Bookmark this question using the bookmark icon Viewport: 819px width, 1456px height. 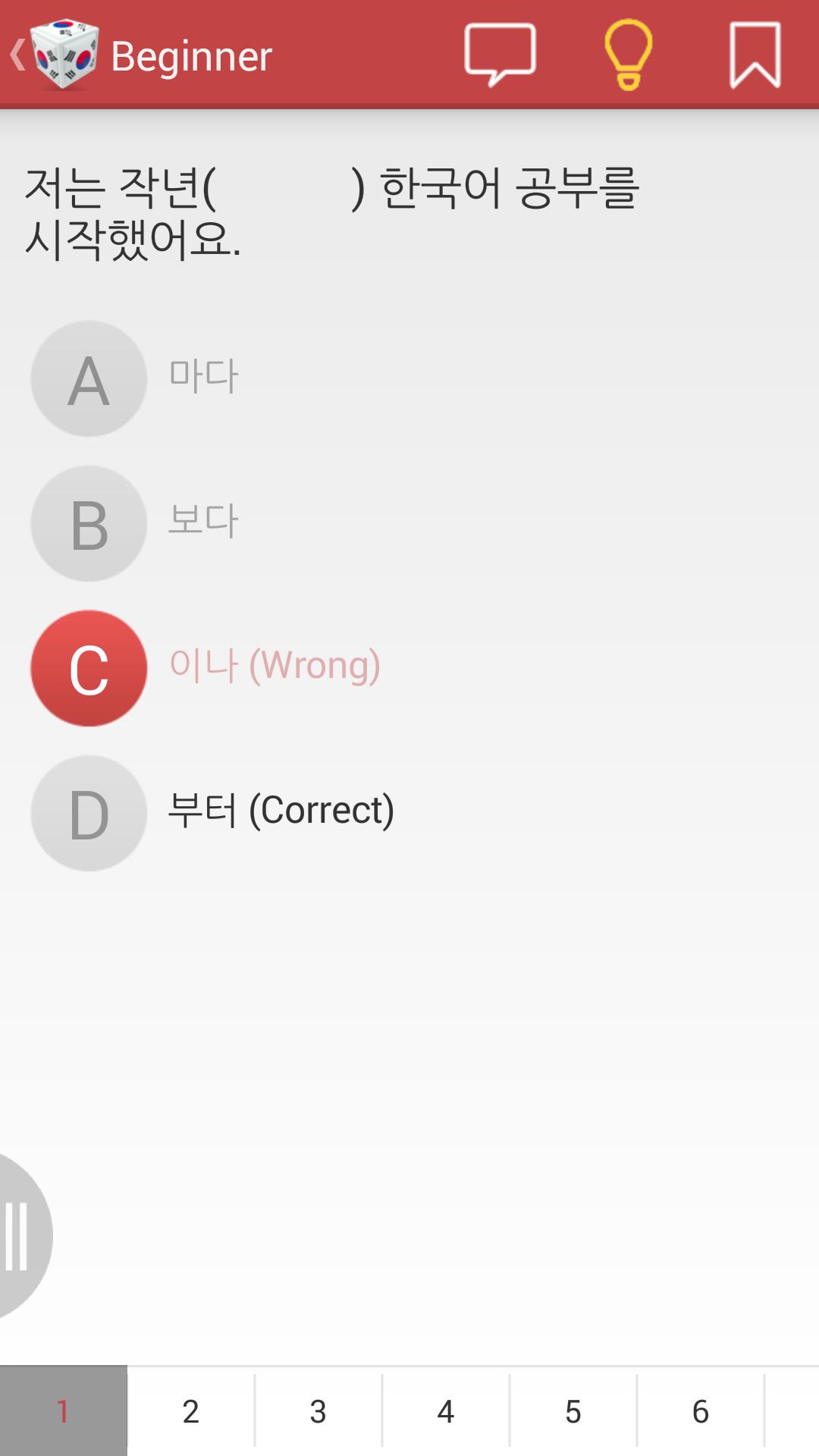[x=753, y=55]
